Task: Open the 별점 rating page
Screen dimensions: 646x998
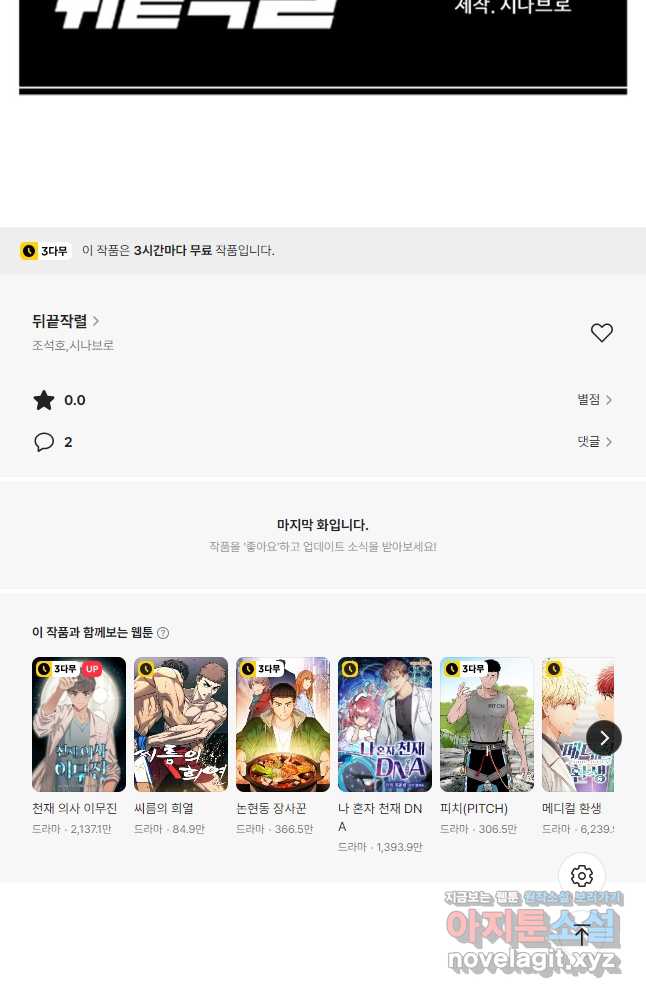Action: pyautogui.click(x=594, y=400)
